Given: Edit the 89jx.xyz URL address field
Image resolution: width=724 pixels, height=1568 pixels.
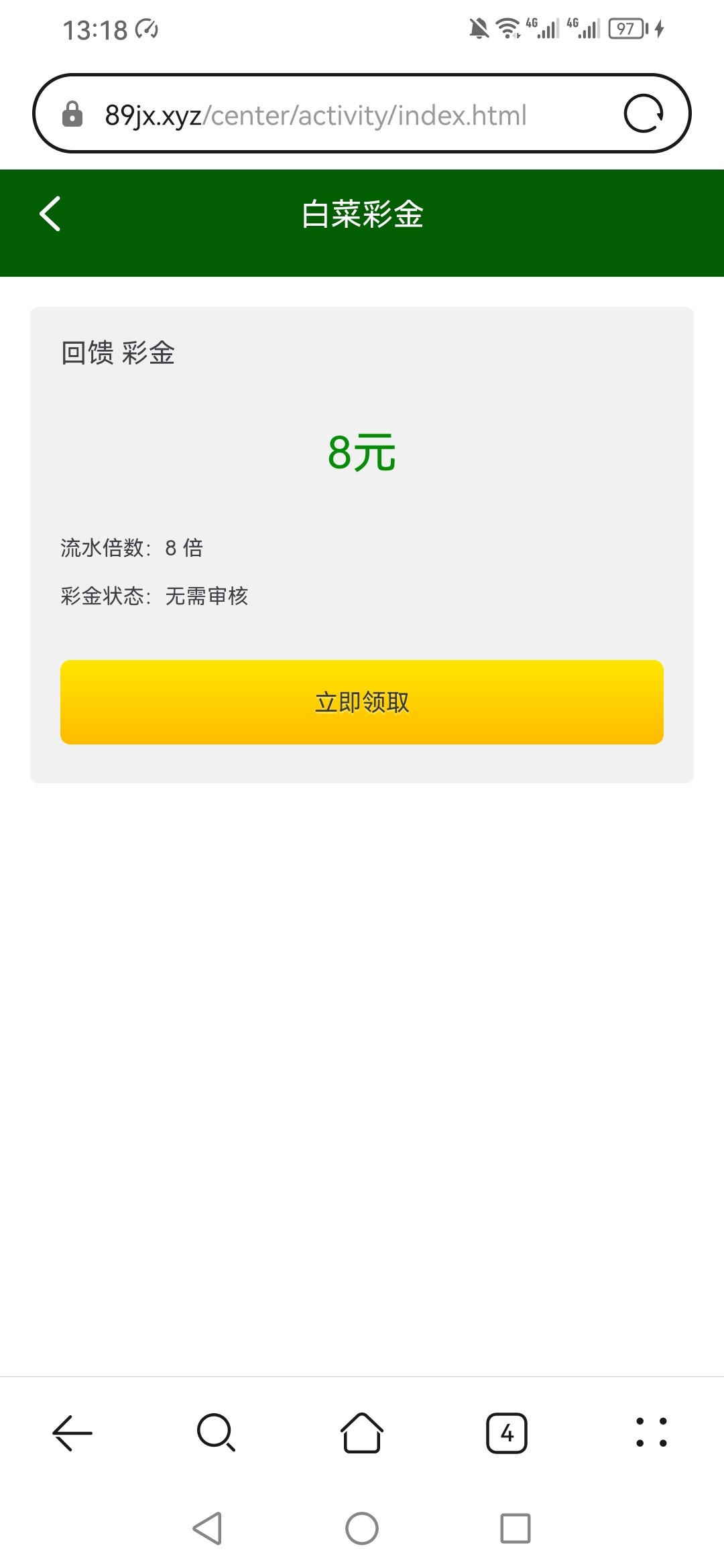Looking at the screenshot, I should [315, 115].
